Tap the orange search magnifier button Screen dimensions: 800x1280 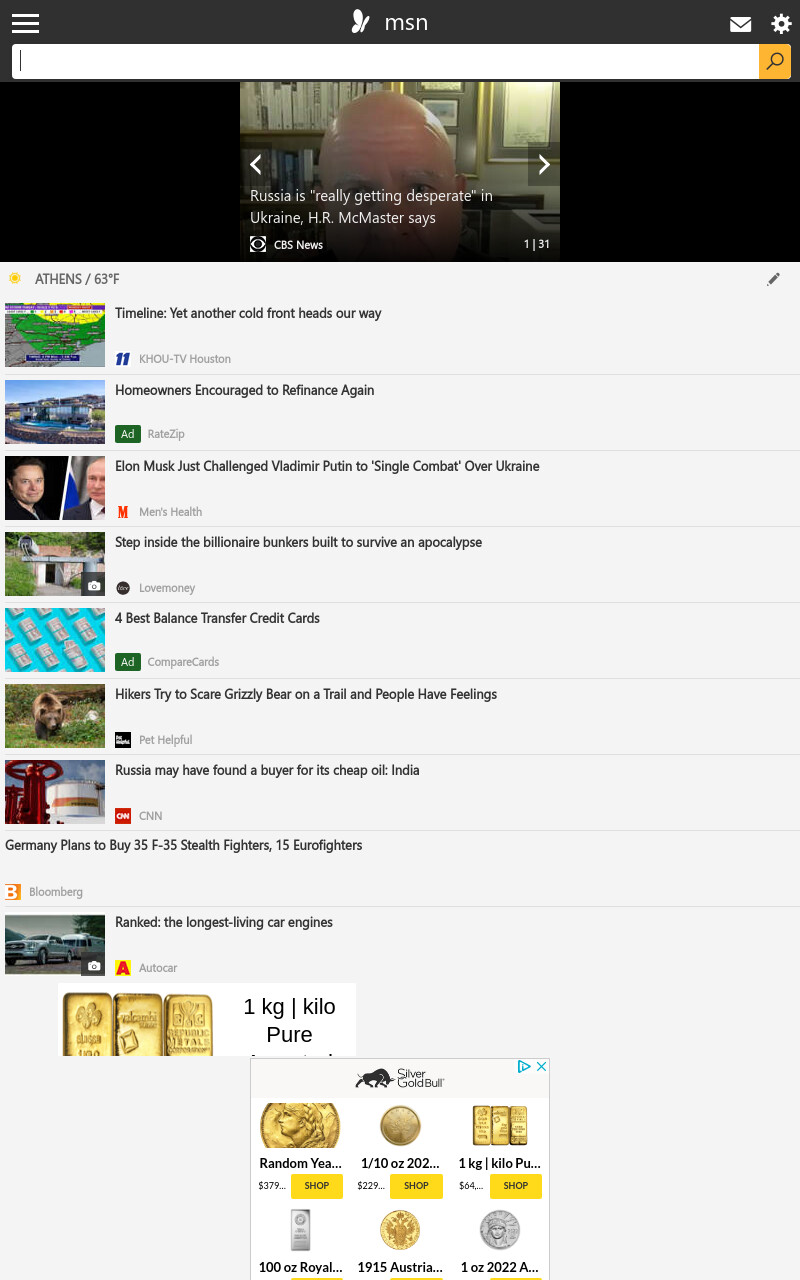coord(775,61)
